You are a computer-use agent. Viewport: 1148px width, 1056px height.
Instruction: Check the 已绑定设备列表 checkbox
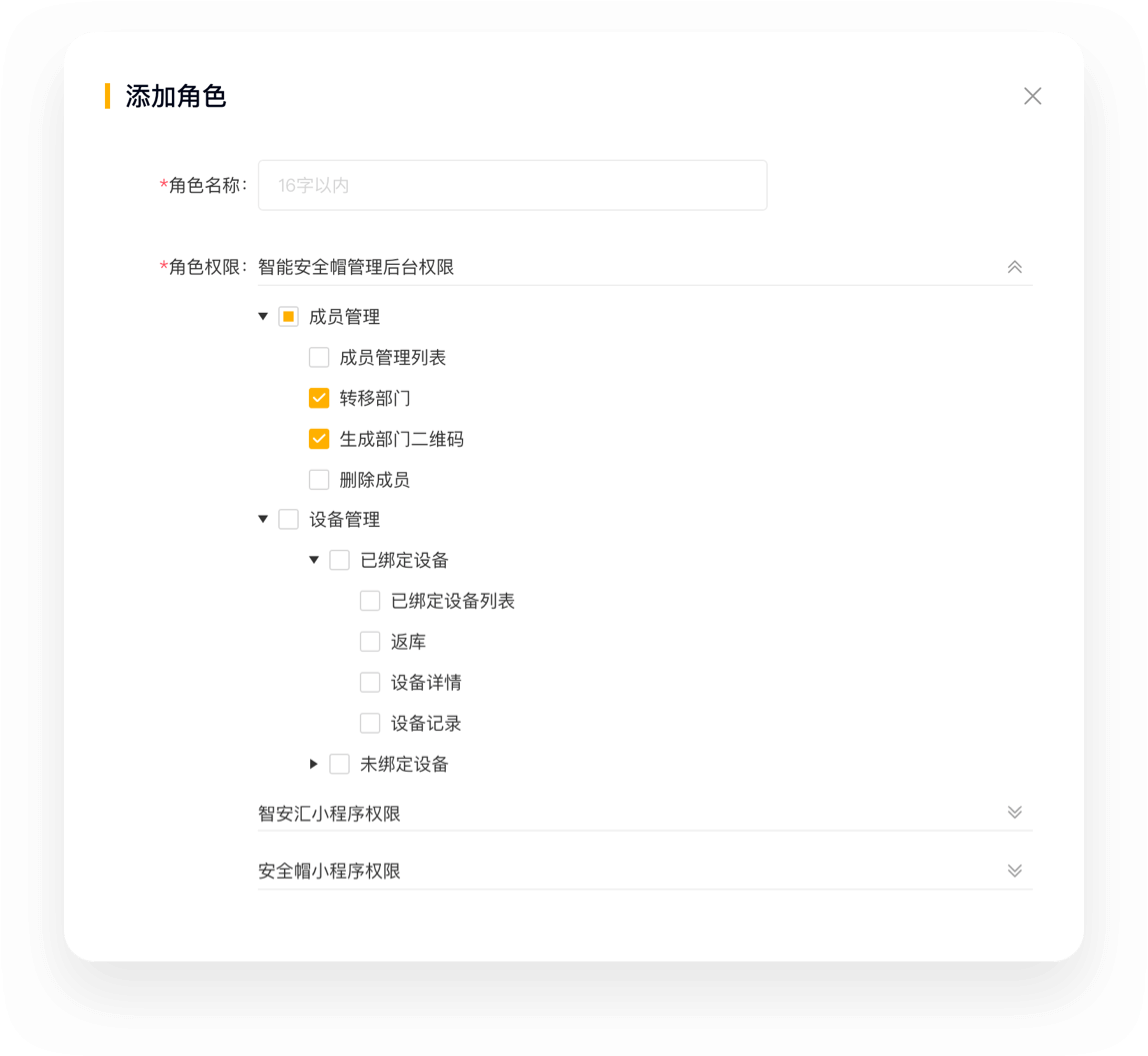click(370, 601)
